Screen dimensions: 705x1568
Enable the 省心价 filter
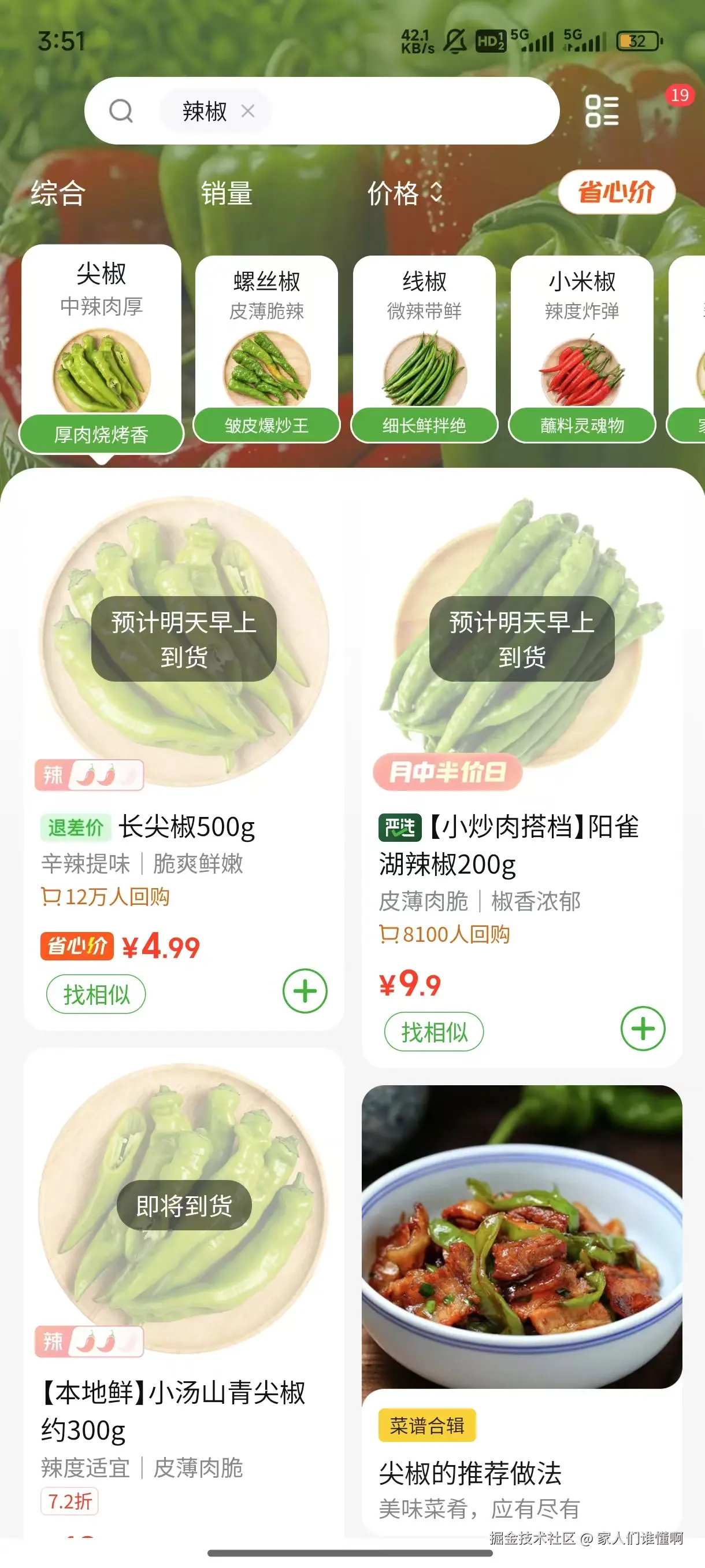[615, 193]
